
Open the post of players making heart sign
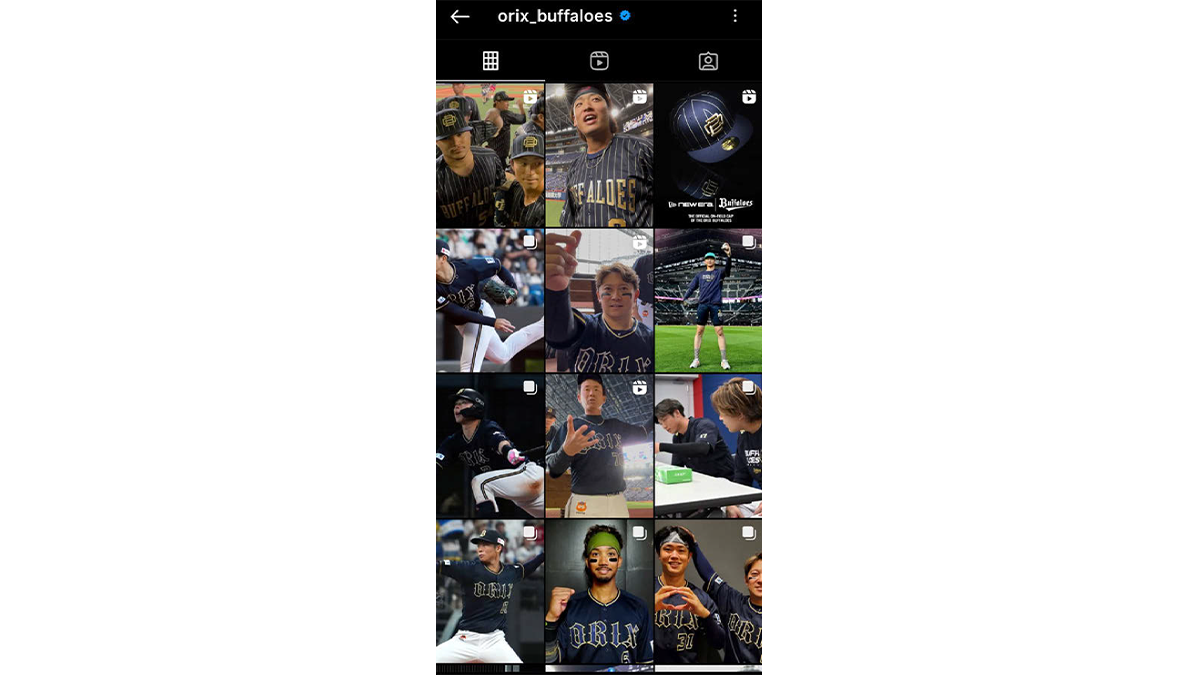[x=708, y=591]
